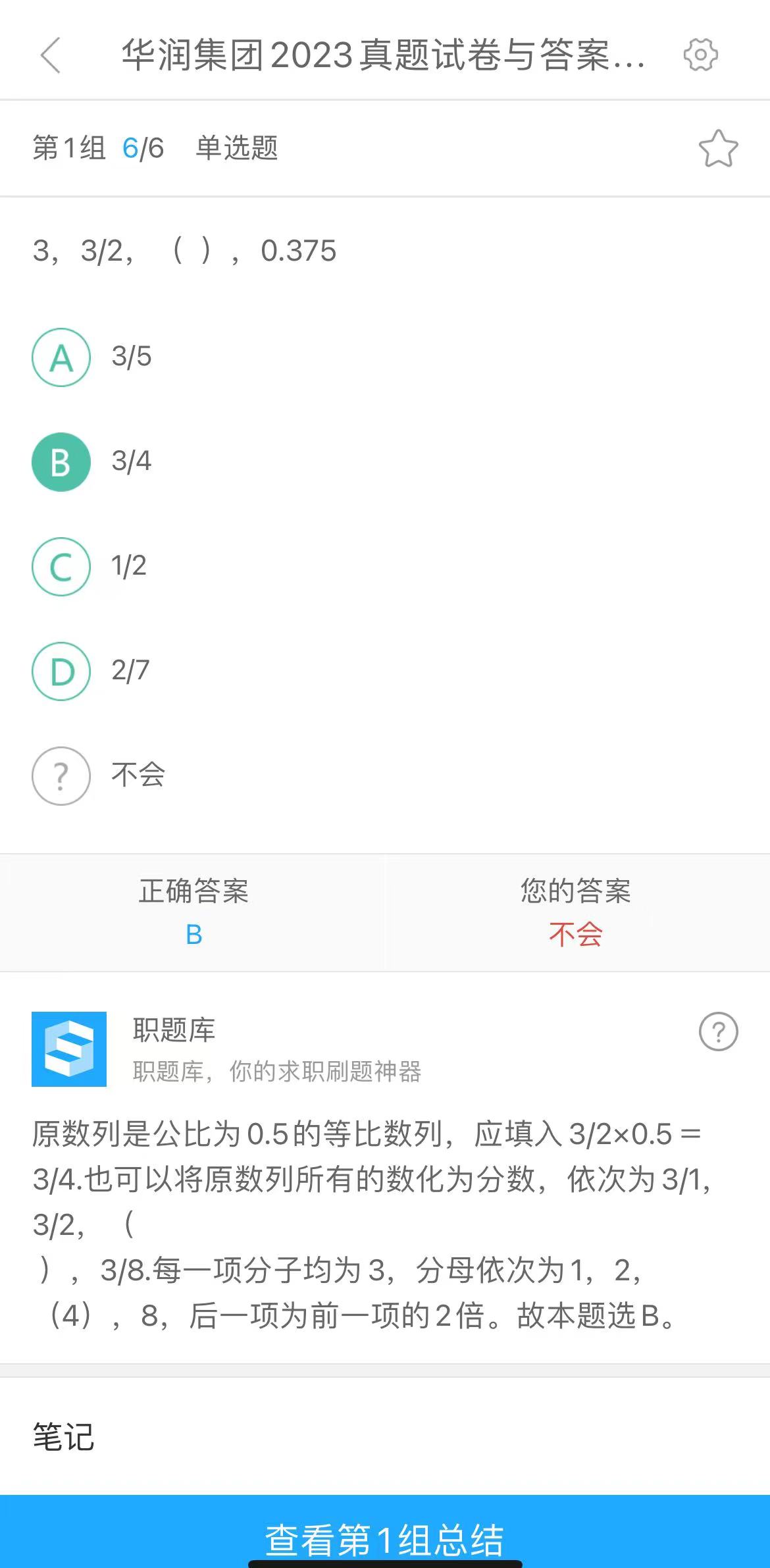The height and width of the screenshot is (1568, 770).
Task: Favorite this question with the star
Action: pyautogui.click(x=718, y=148)
